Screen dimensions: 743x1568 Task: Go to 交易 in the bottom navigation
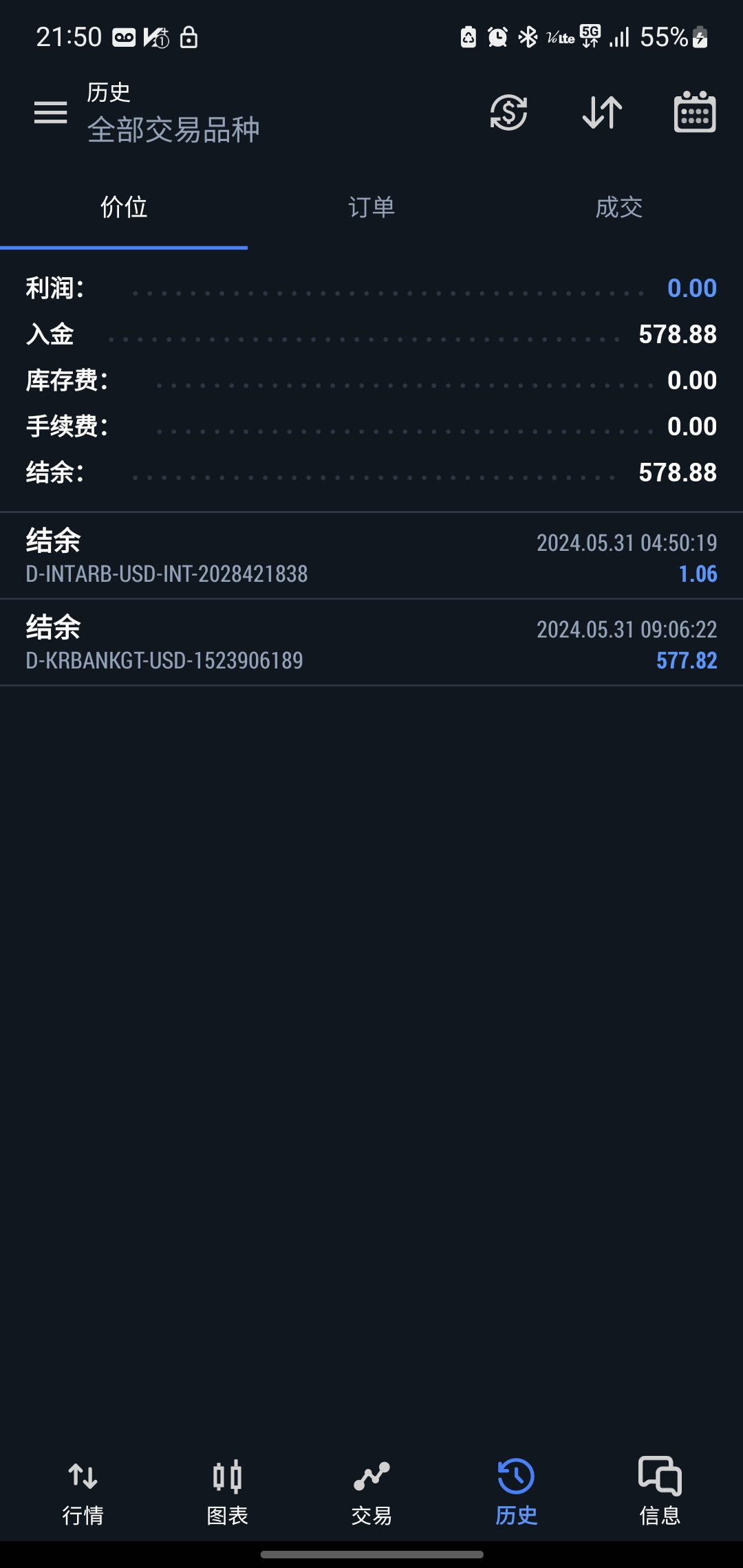pyautogui.click(x=371, y=1492)
